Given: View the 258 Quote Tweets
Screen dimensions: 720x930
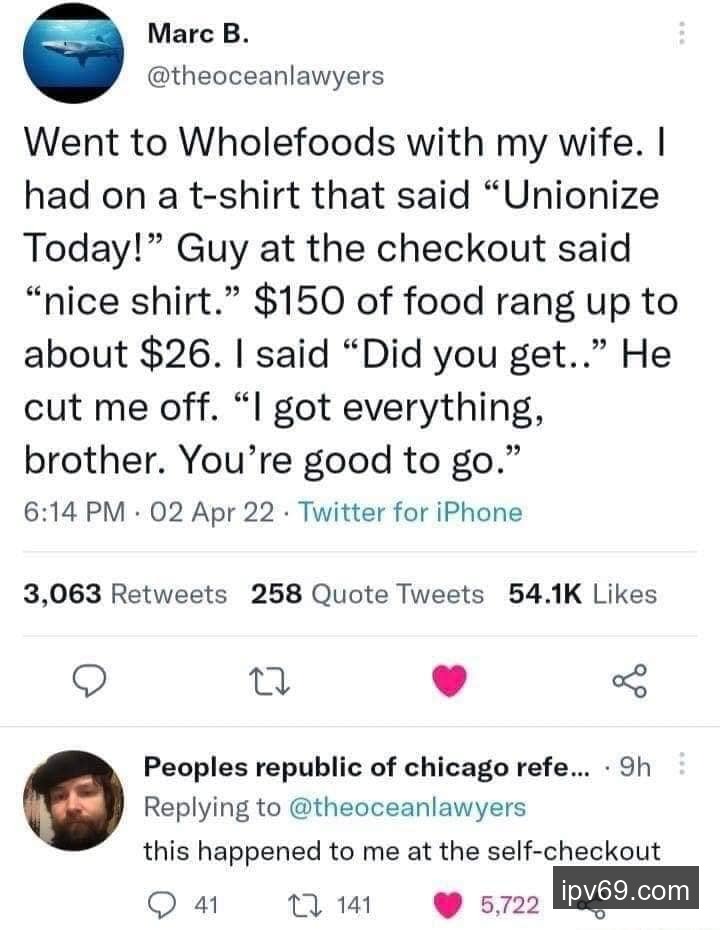Looking at the screenshot, I should (x=367, y=594).
